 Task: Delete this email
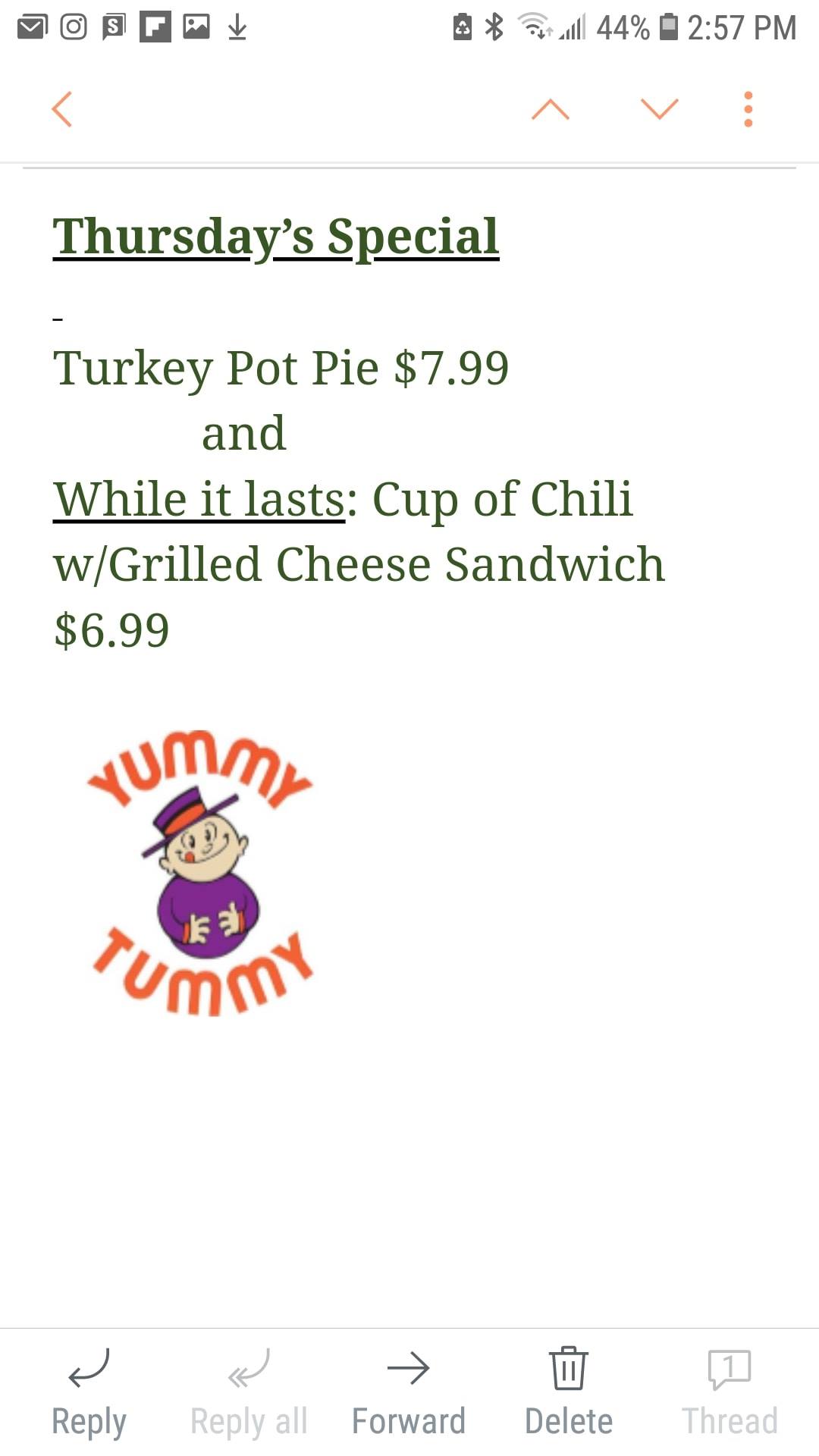[x=569, y=1392]
